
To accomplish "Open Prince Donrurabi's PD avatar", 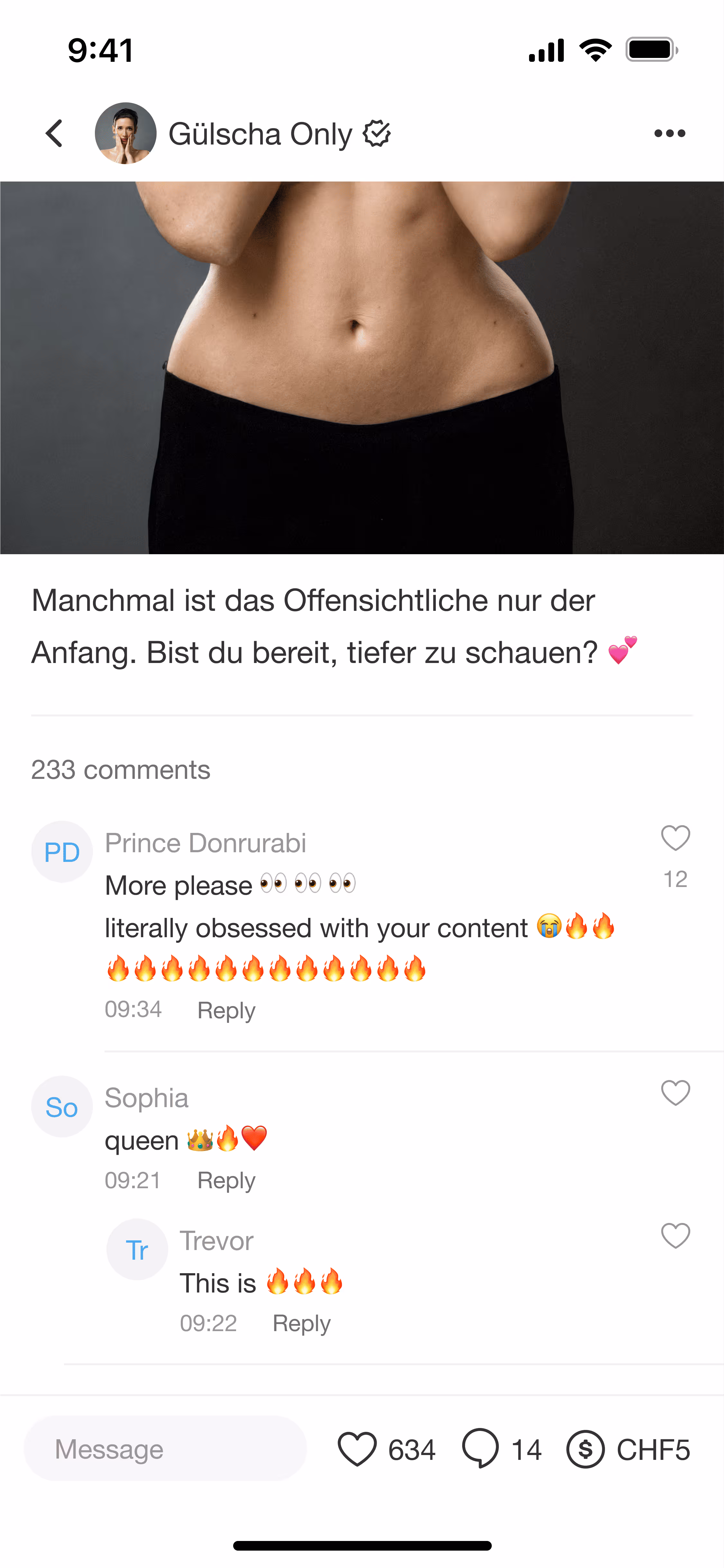I will click(x=62, y=852).
